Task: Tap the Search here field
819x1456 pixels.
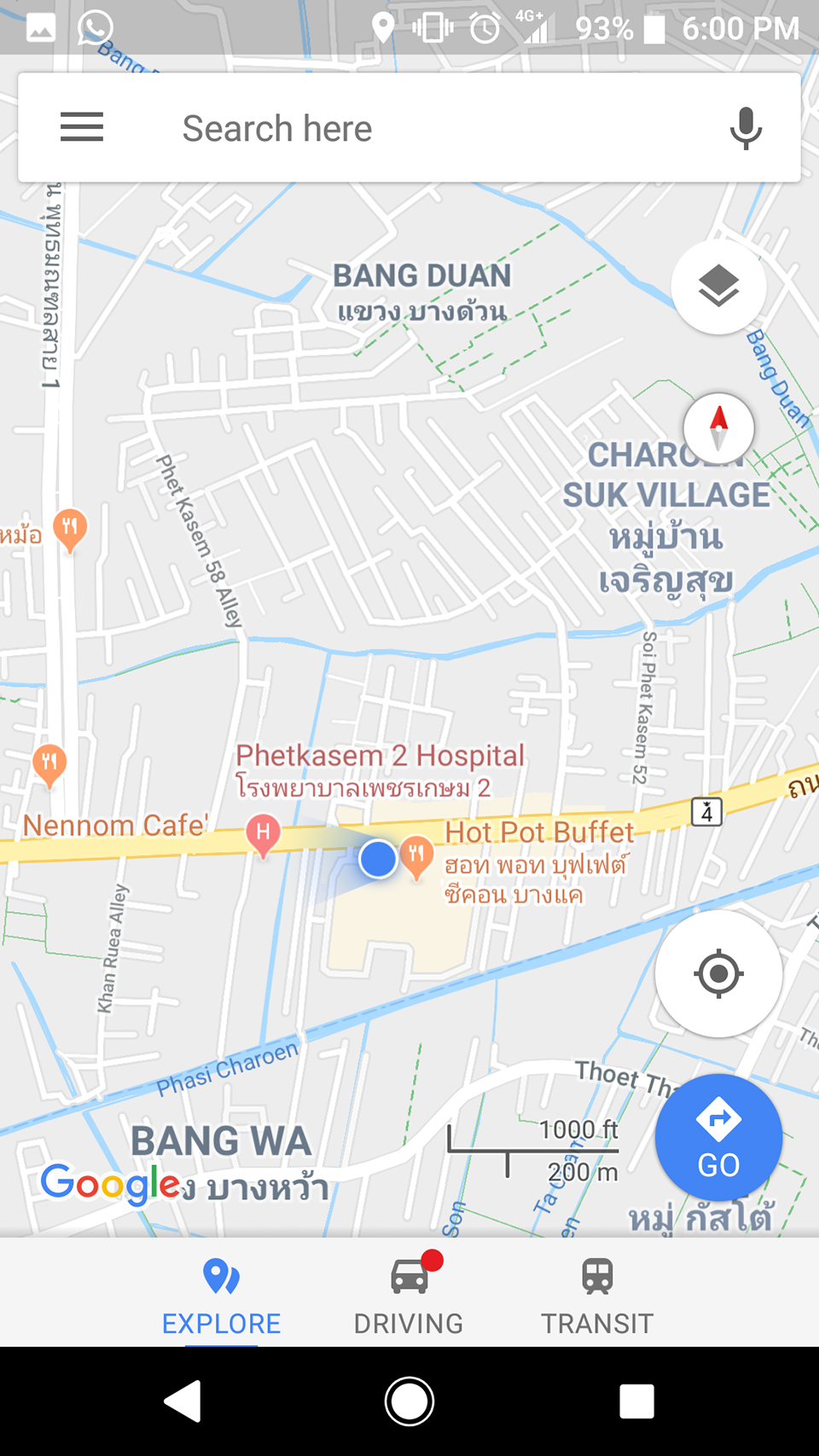Action: 409,128
